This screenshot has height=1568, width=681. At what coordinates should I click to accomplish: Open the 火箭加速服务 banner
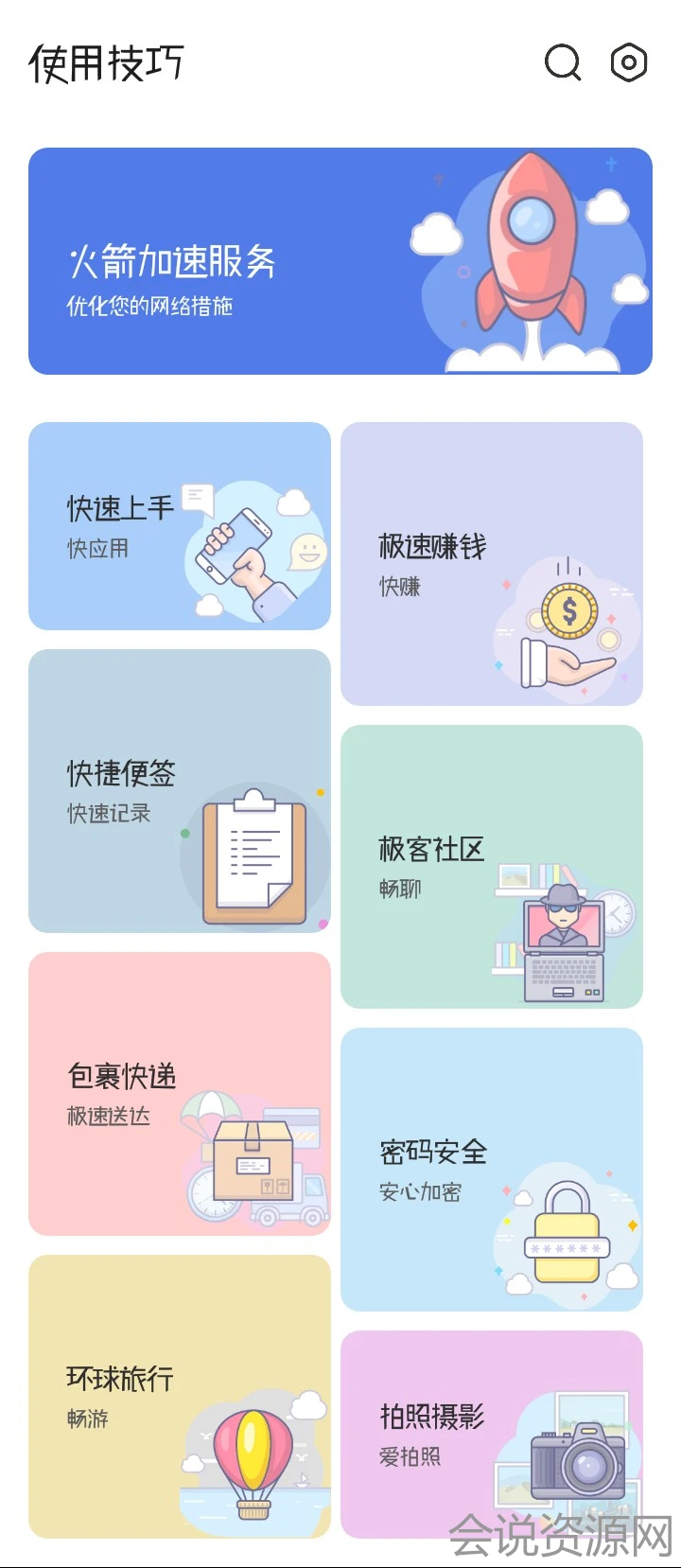pyautogui.click(x=340, y=261)
